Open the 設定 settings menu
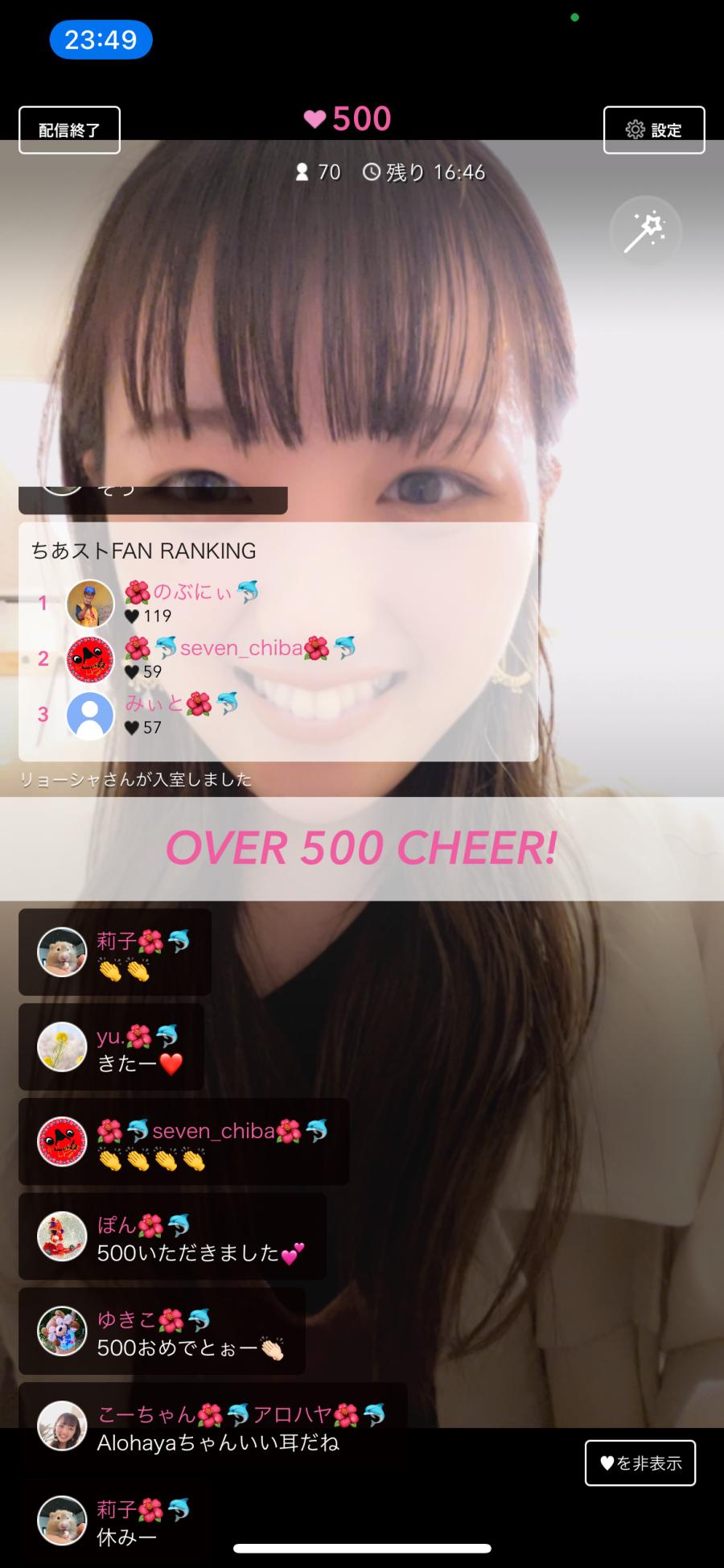Image resolution: width=724 pixels, height=1568 pixels. click(x=654, y=130)
